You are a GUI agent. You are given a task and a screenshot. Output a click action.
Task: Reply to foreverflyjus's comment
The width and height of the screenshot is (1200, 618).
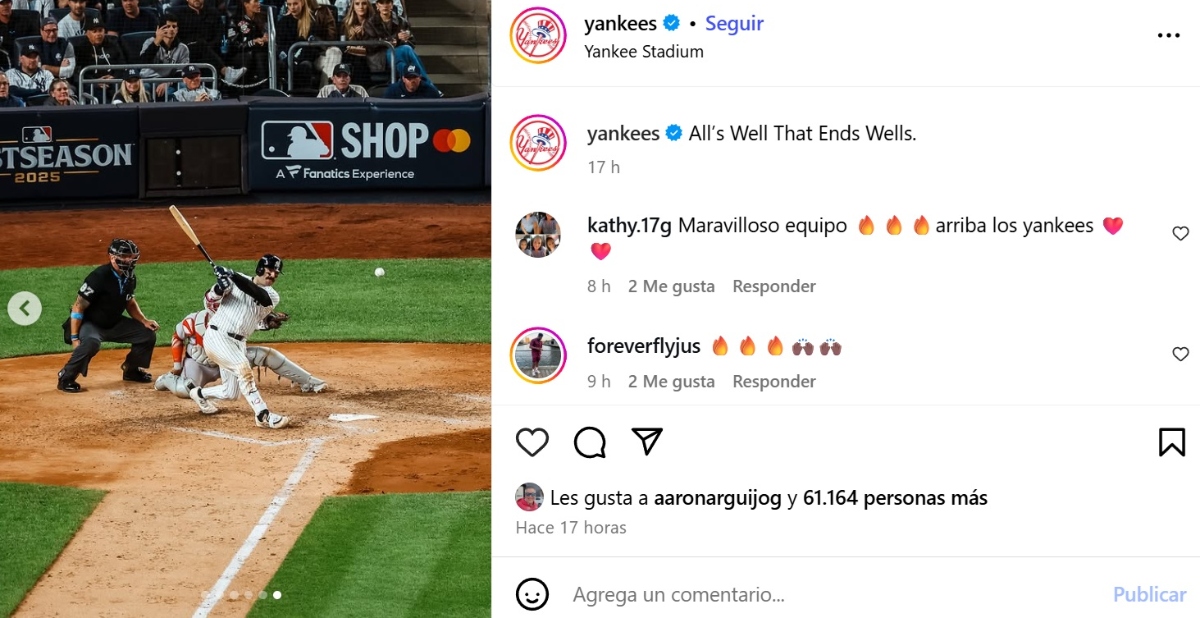pyautogui.click(x=773, y=381)
